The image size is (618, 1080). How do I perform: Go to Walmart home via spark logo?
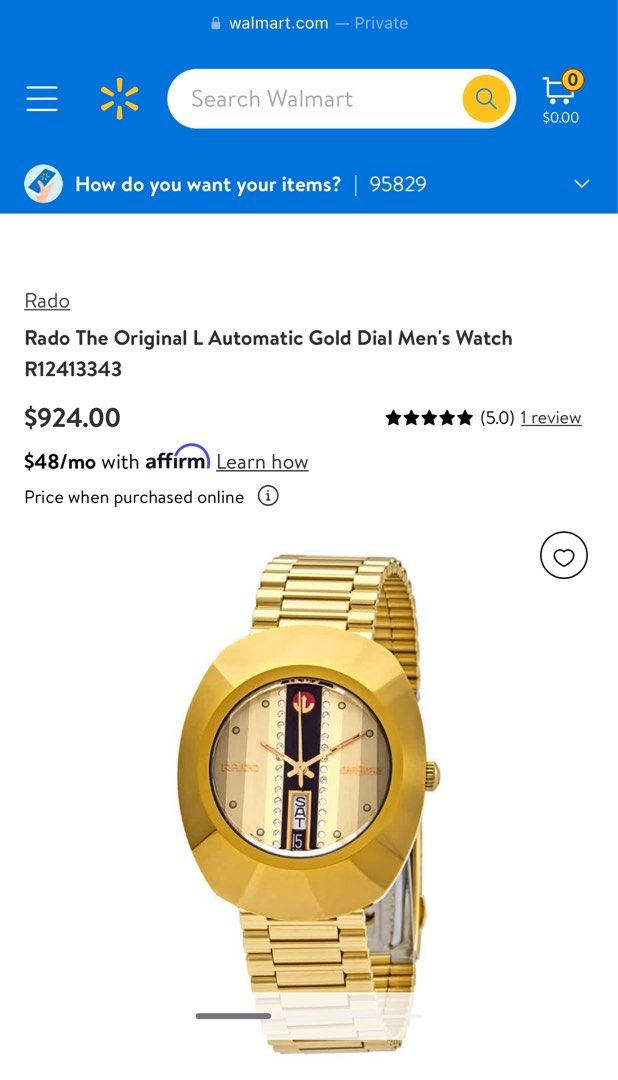119,99
